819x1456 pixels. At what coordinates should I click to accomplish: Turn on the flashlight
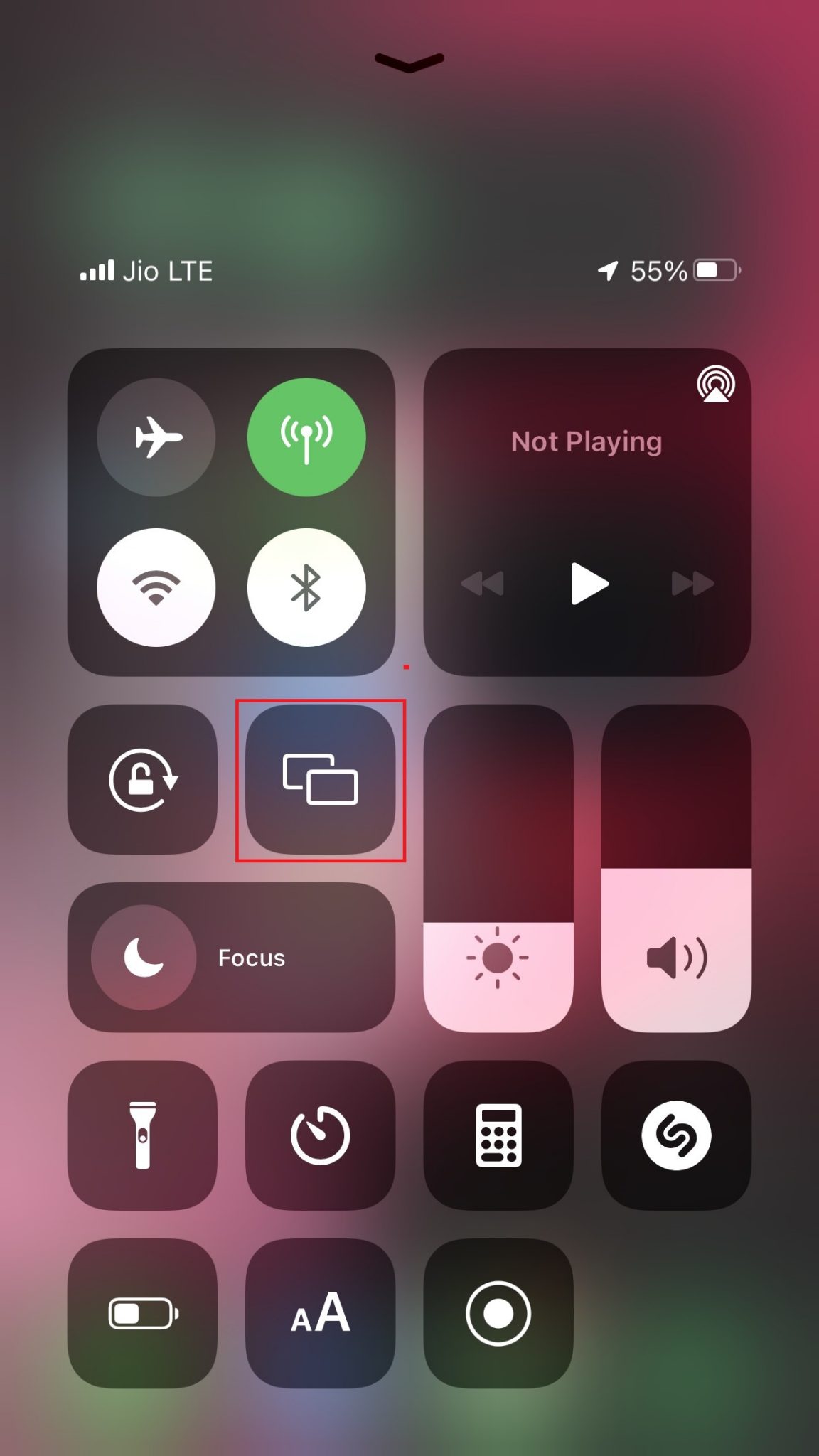click(x=142, y=1135)
